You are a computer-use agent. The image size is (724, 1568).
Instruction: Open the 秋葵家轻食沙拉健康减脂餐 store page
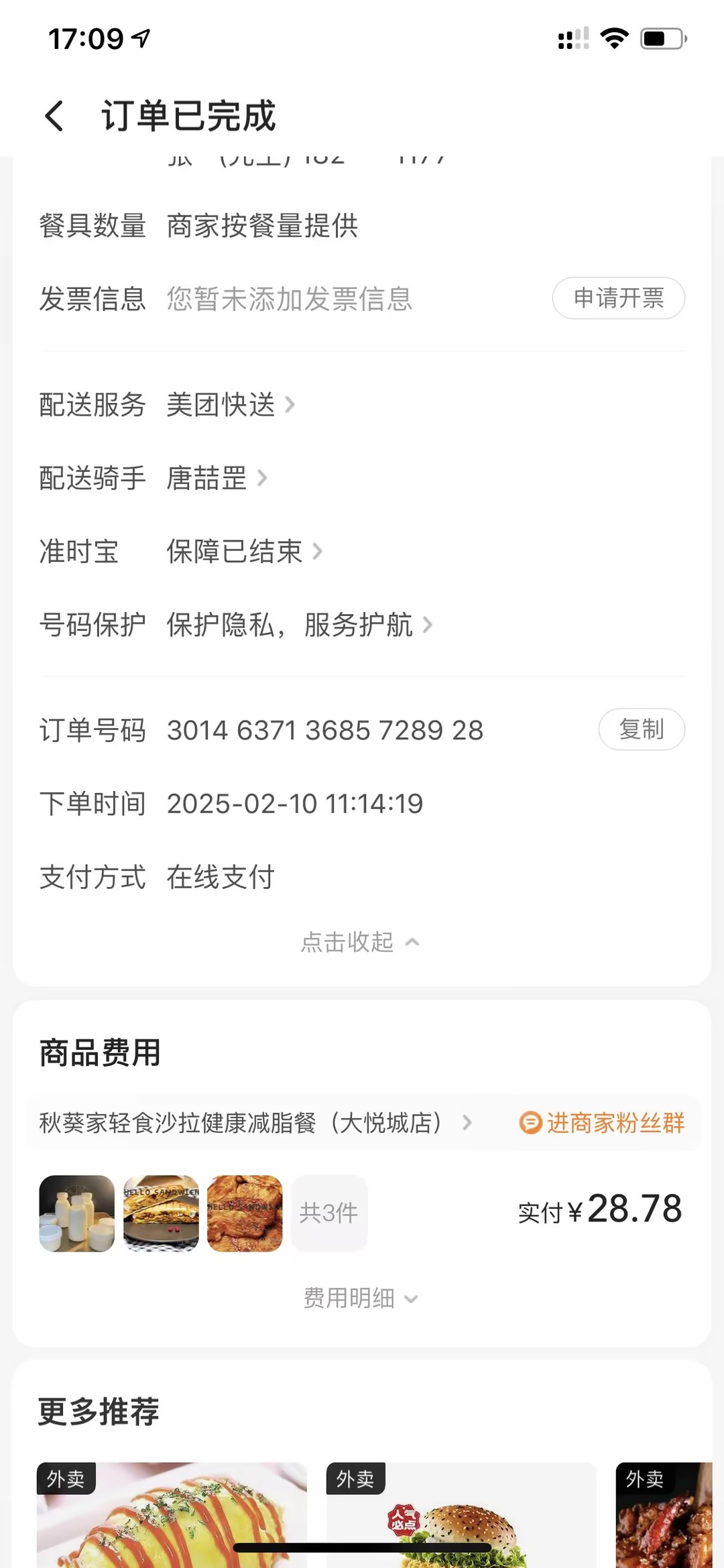tap(255, 1123)
